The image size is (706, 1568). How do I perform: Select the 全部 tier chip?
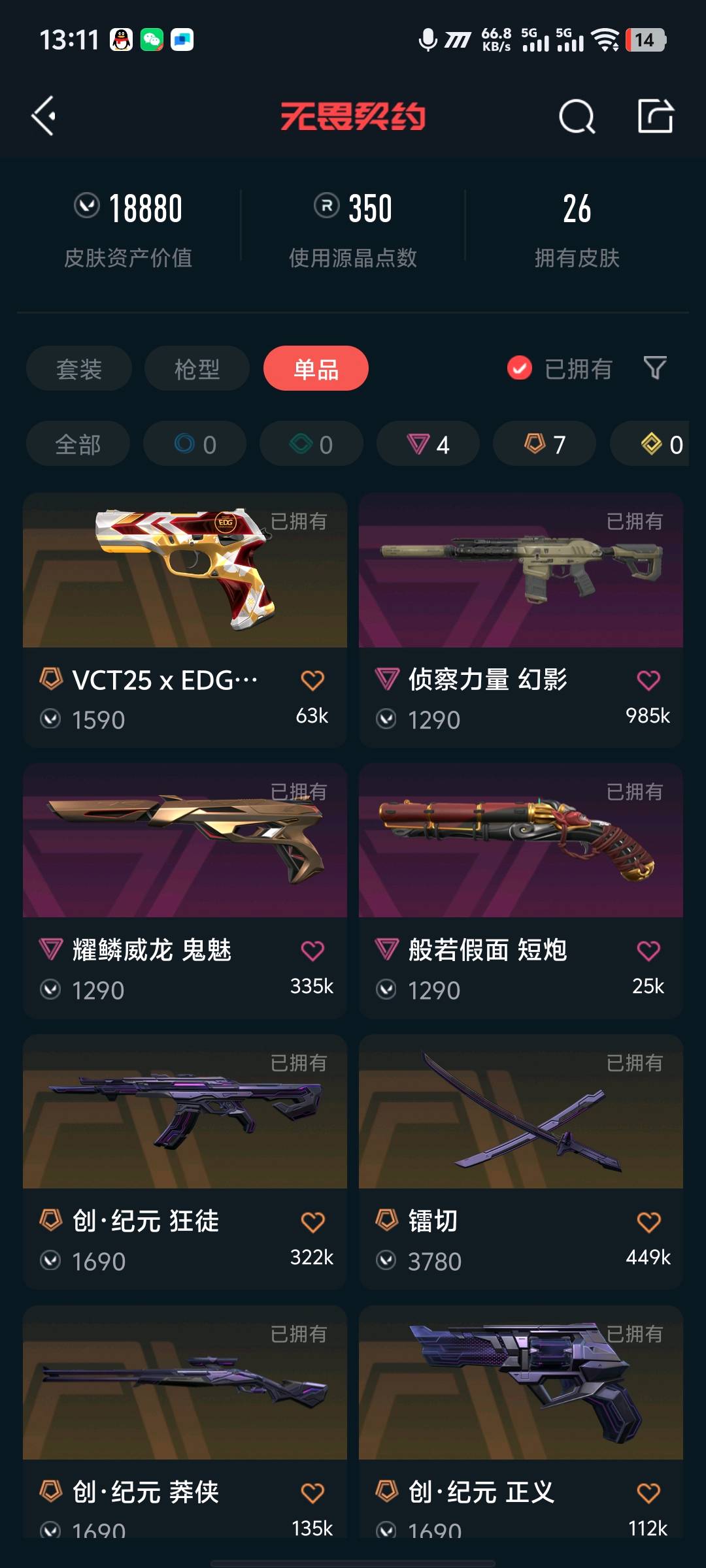[78, 444]
